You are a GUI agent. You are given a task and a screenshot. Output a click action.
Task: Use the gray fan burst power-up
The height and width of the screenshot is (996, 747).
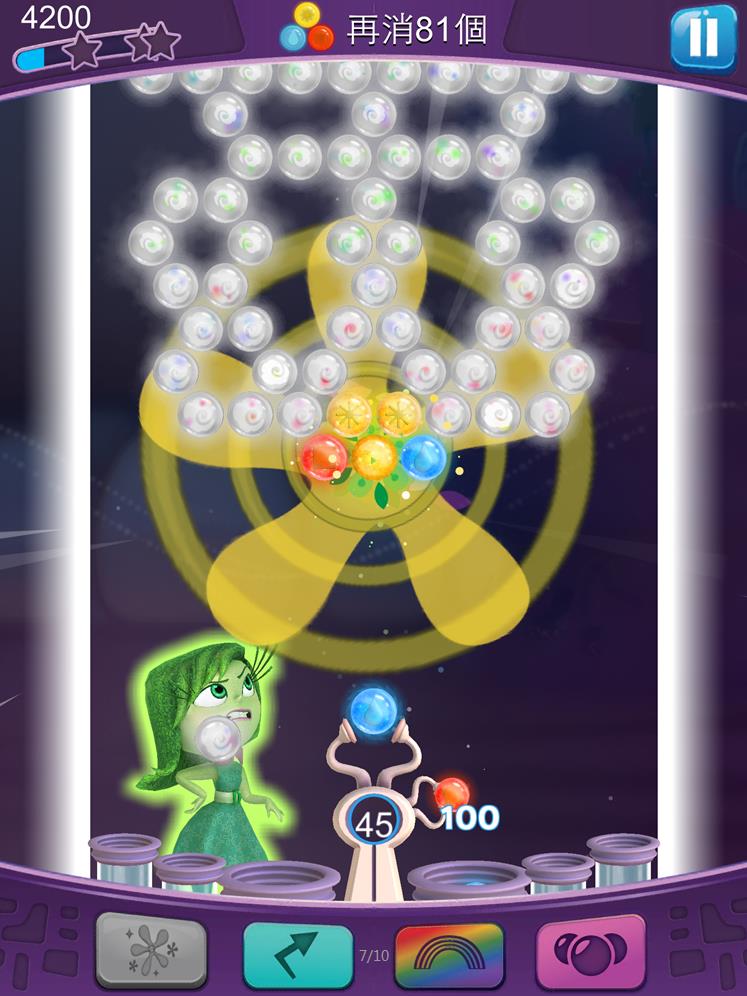click(x=151, y=953)
